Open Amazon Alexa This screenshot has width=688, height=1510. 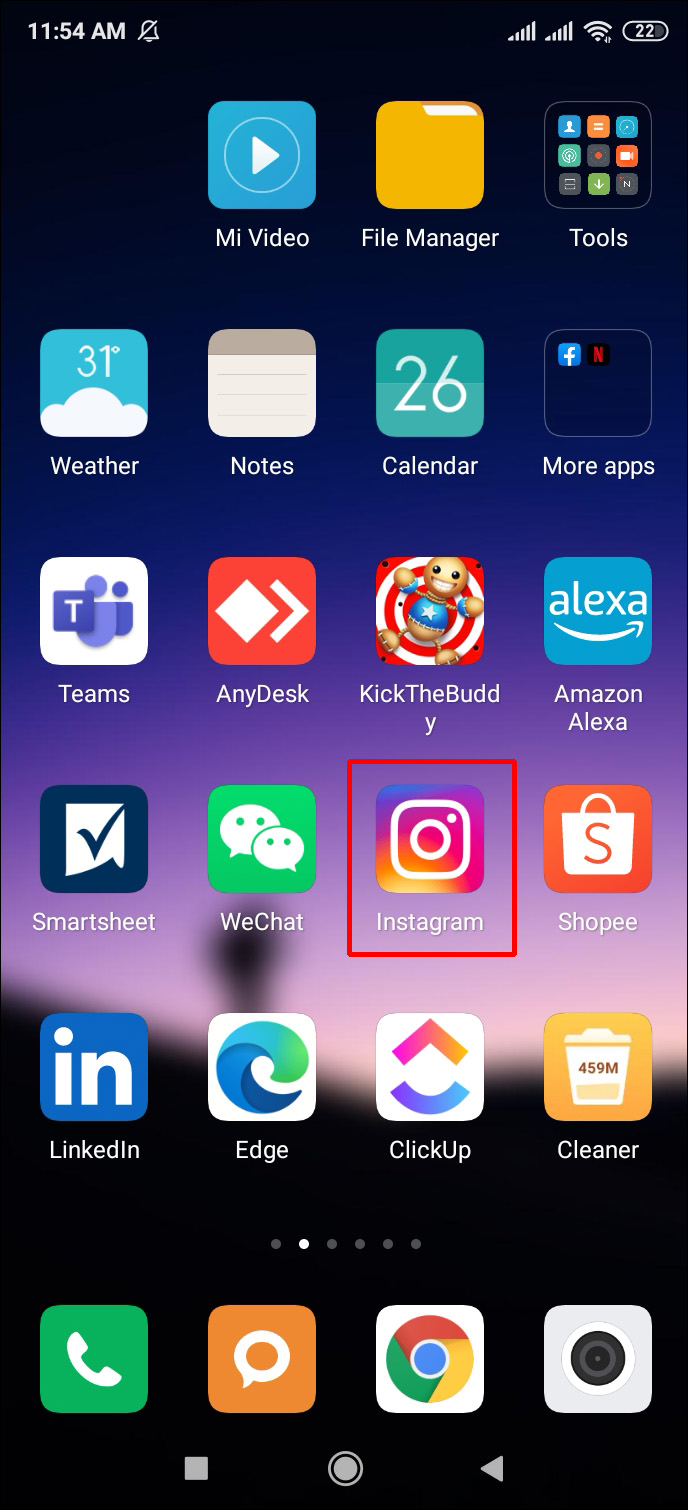598,611
